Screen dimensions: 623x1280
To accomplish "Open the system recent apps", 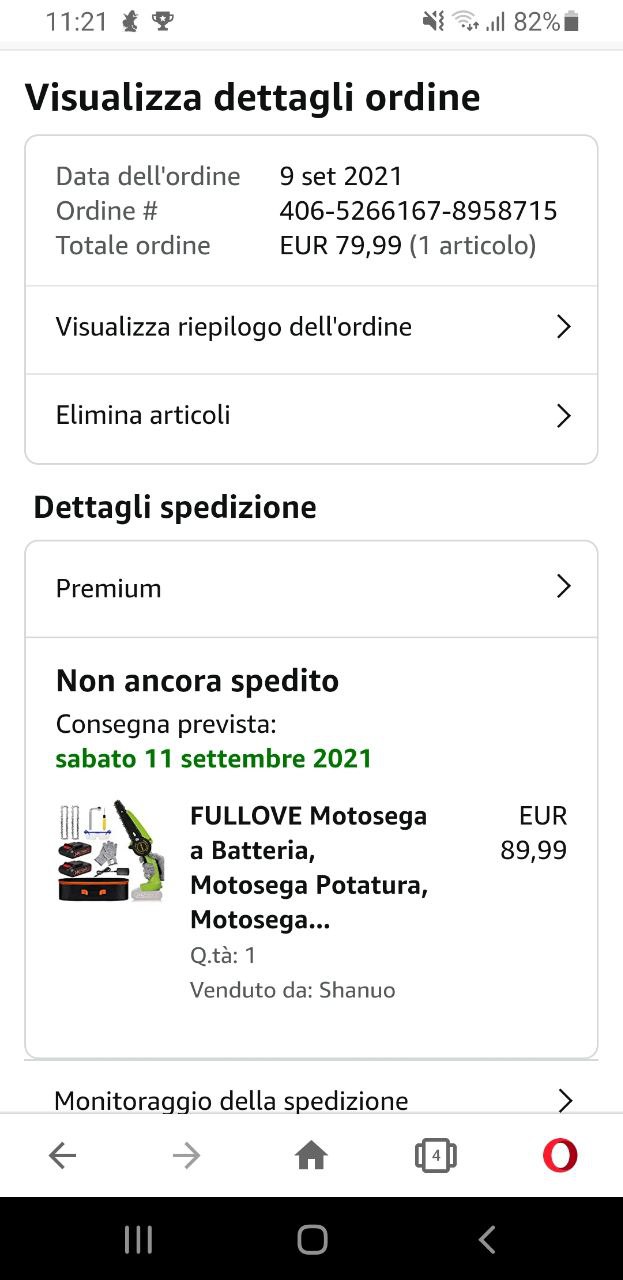I will 138,1240.
